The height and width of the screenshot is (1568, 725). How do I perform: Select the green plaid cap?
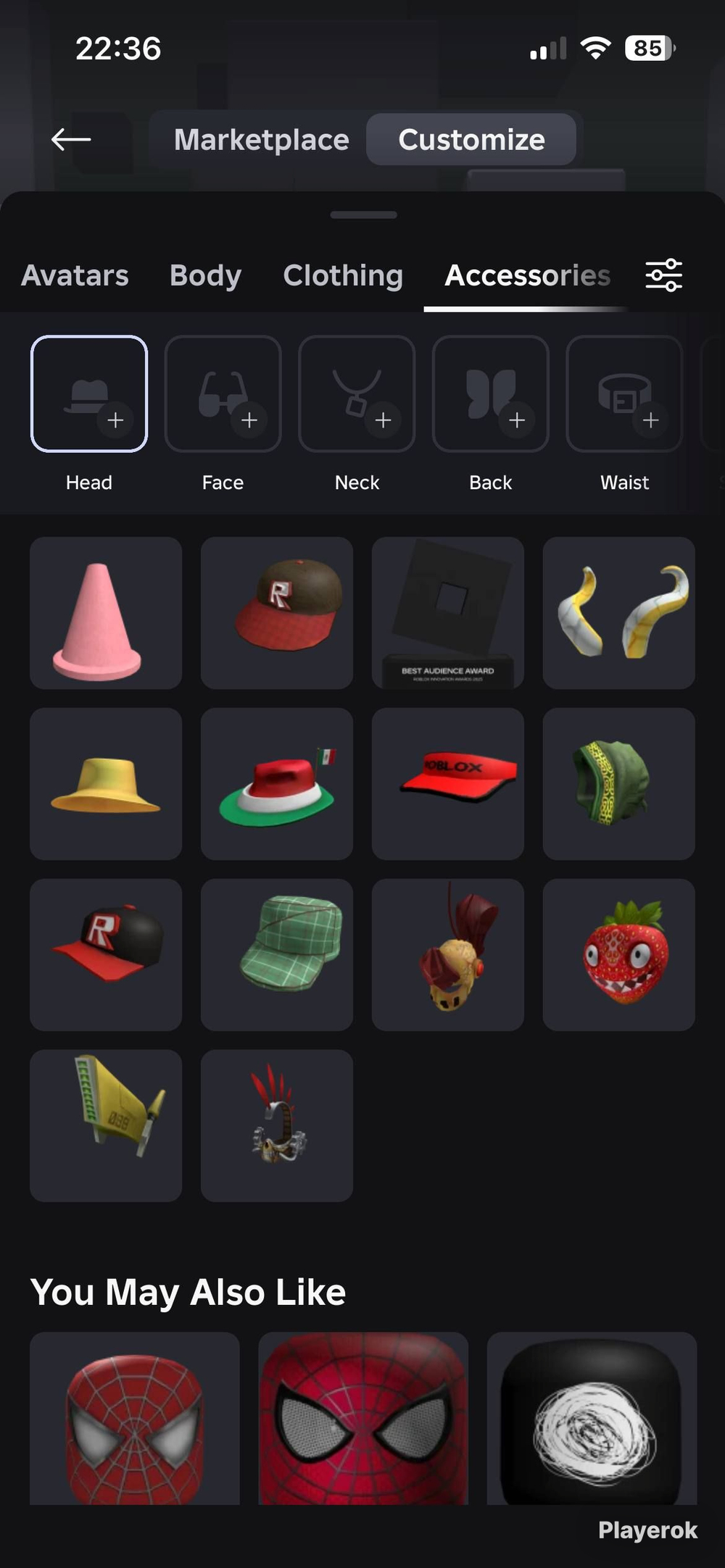click(x=277, y=955)
